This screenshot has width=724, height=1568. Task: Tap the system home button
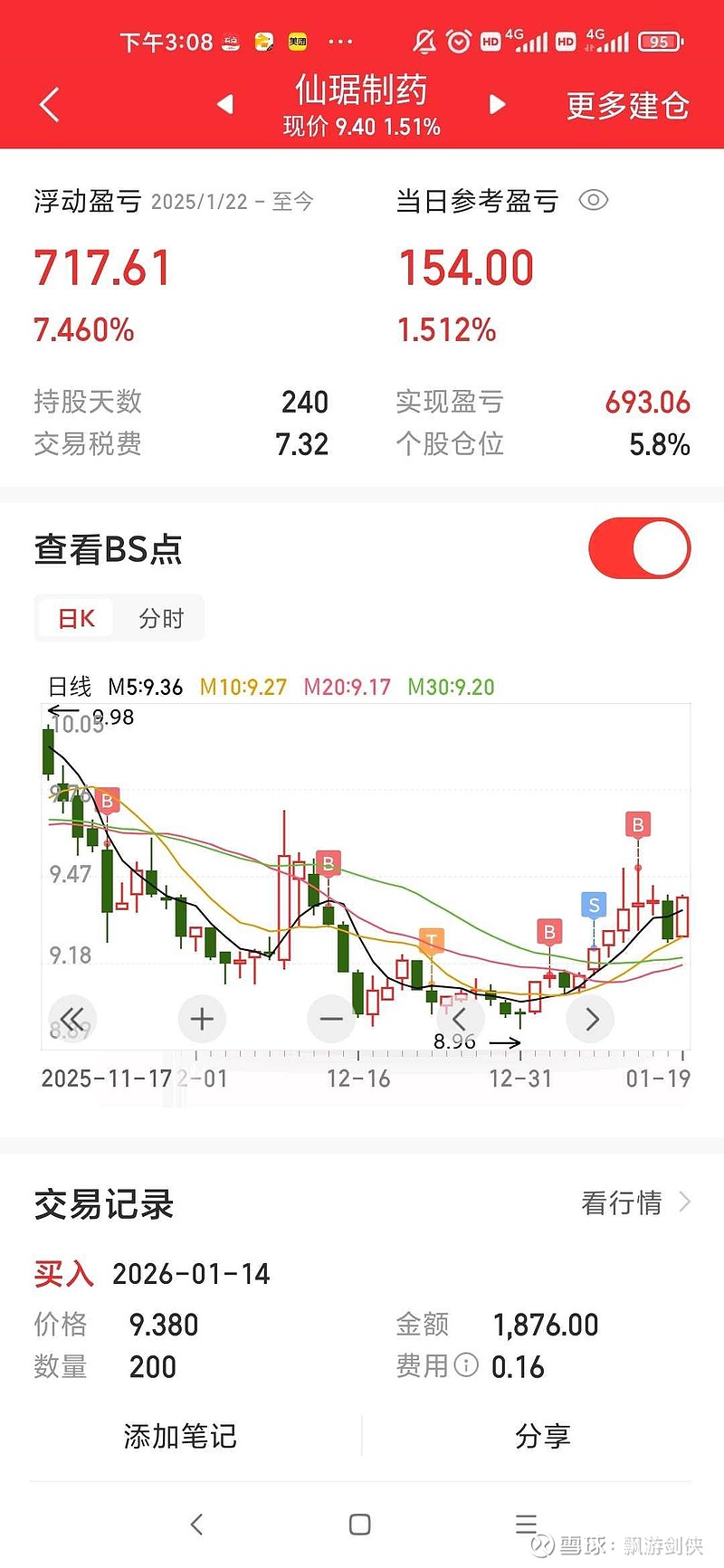coord(359,1525)
